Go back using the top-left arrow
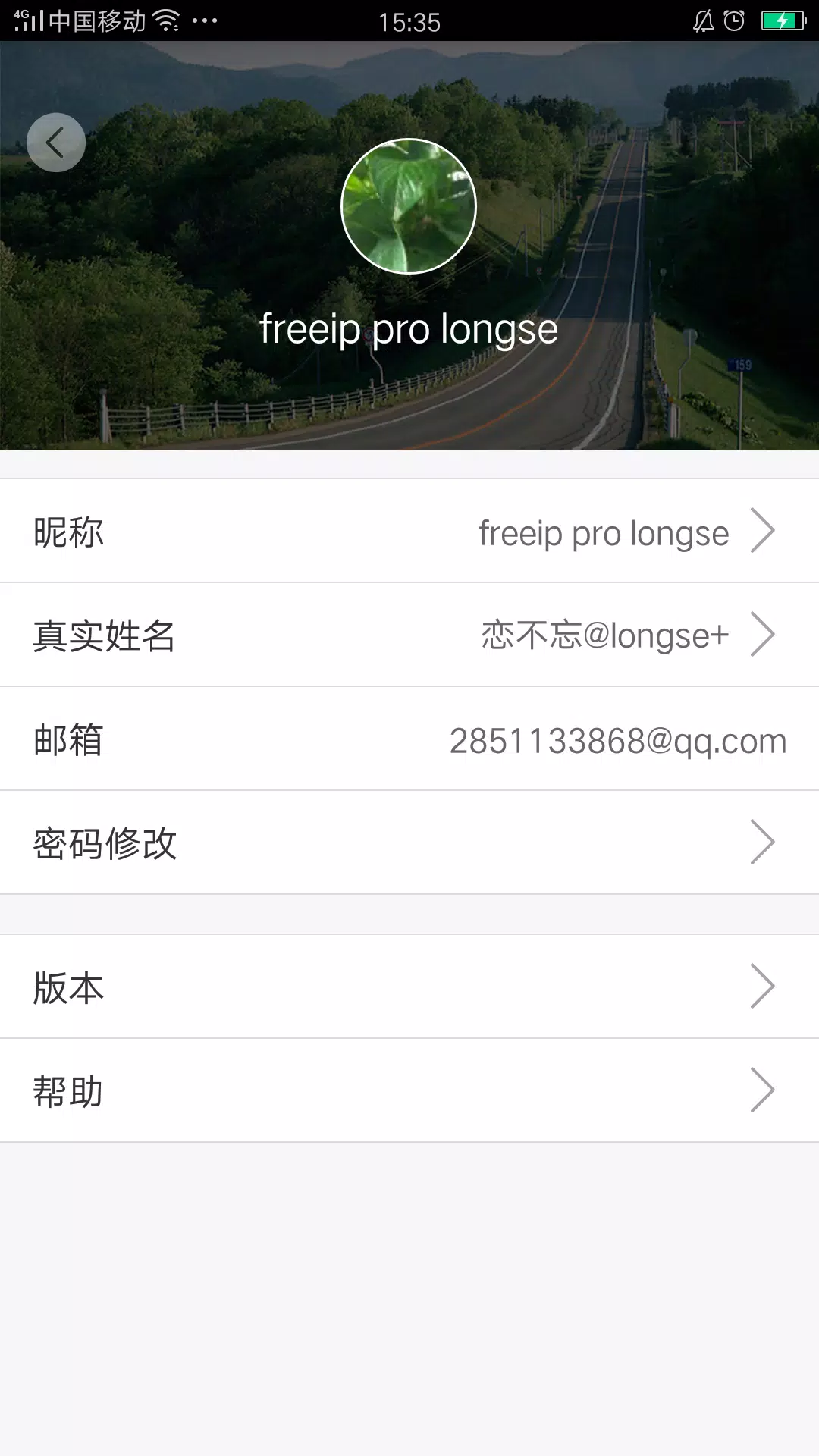This screenshot has height=1456, width=819. pos(55,143)
